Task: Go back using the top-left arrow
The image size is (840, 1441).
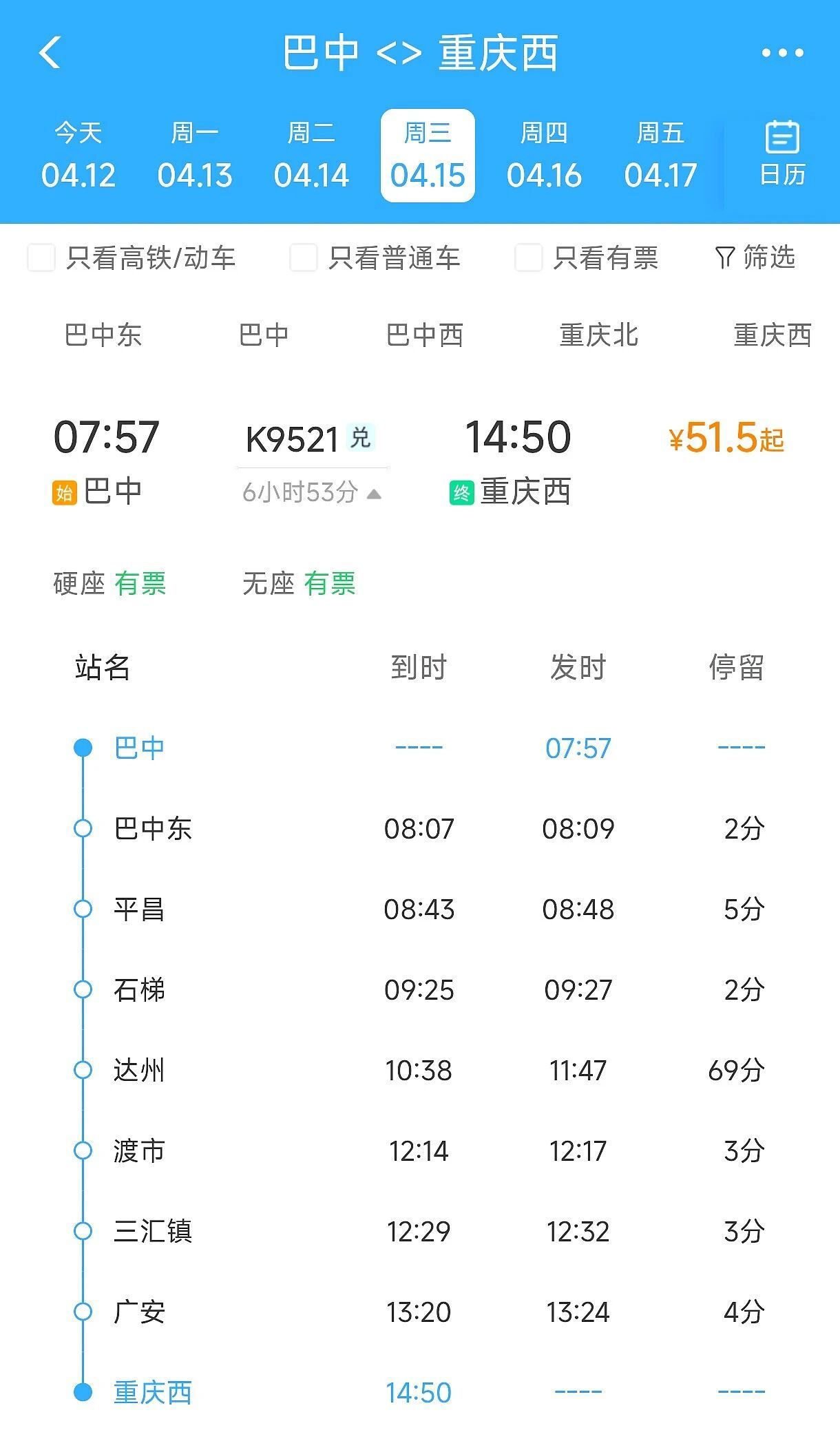Action: [x=50, y=53]
